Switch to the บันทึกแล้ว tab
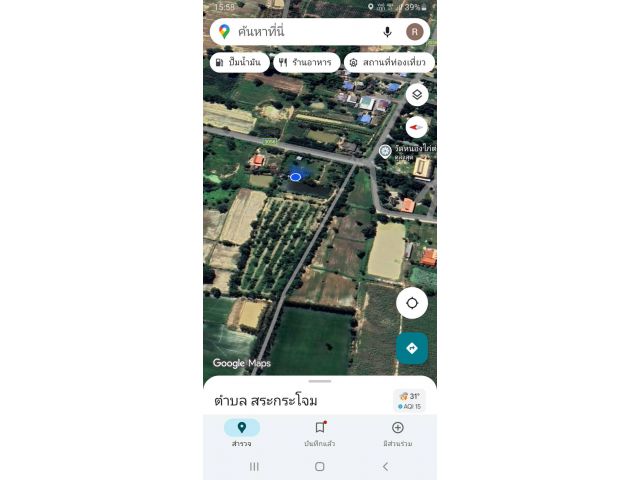This screenshot has width=640, height=480. tap(319, 433)
